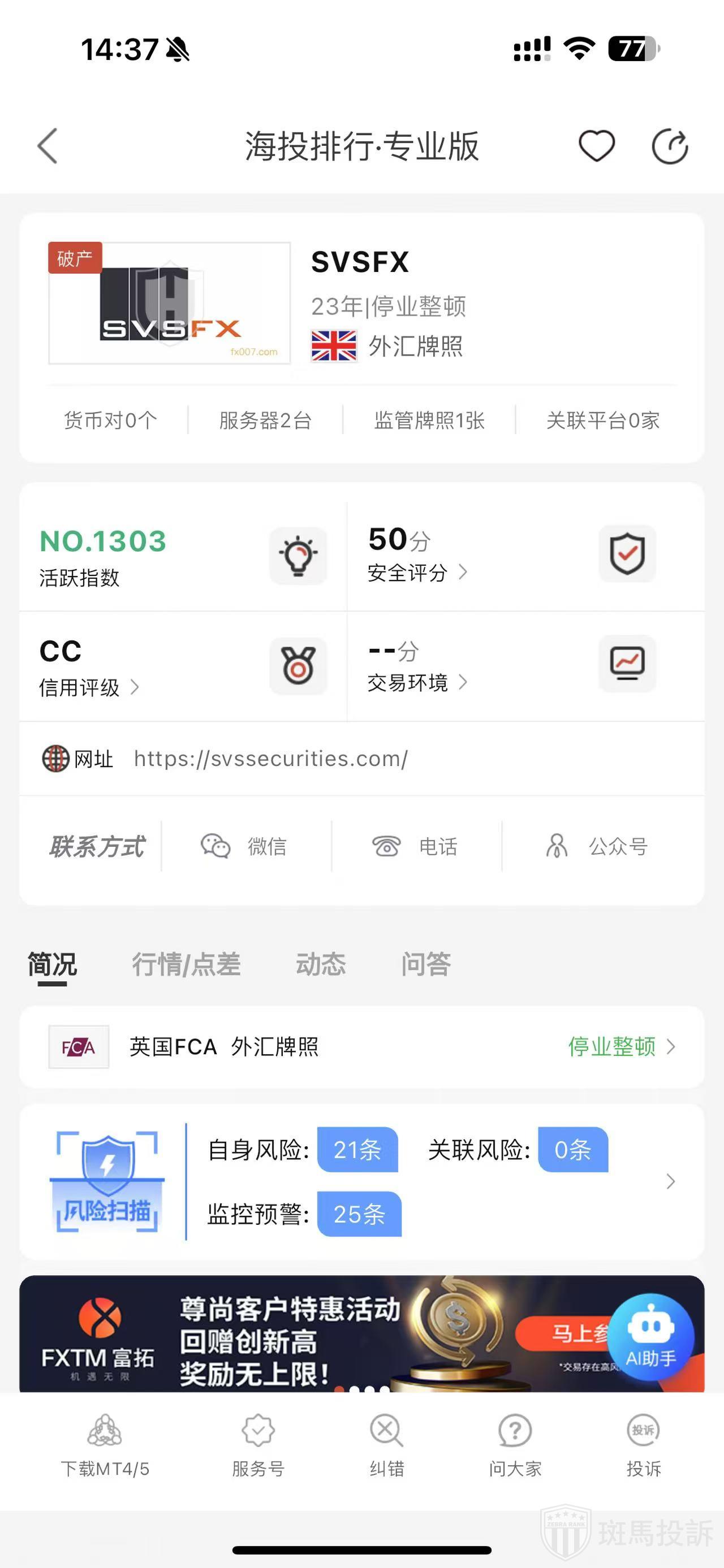Open the svssecurities.com website link
The width and height of the screenshot is (724, 1568).
[271, 759]
